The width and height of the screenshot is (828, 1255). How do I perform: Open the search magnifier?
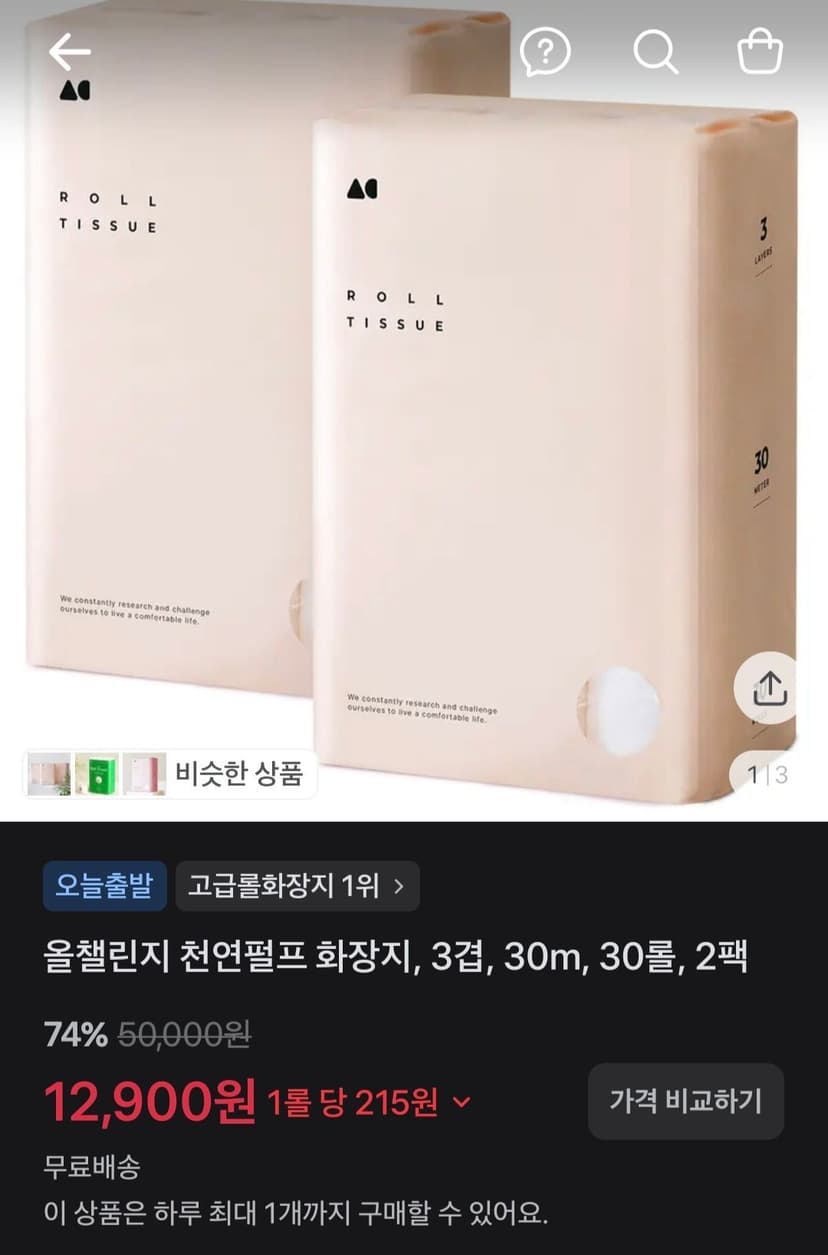pyautogui.click(x=656, y=51)
